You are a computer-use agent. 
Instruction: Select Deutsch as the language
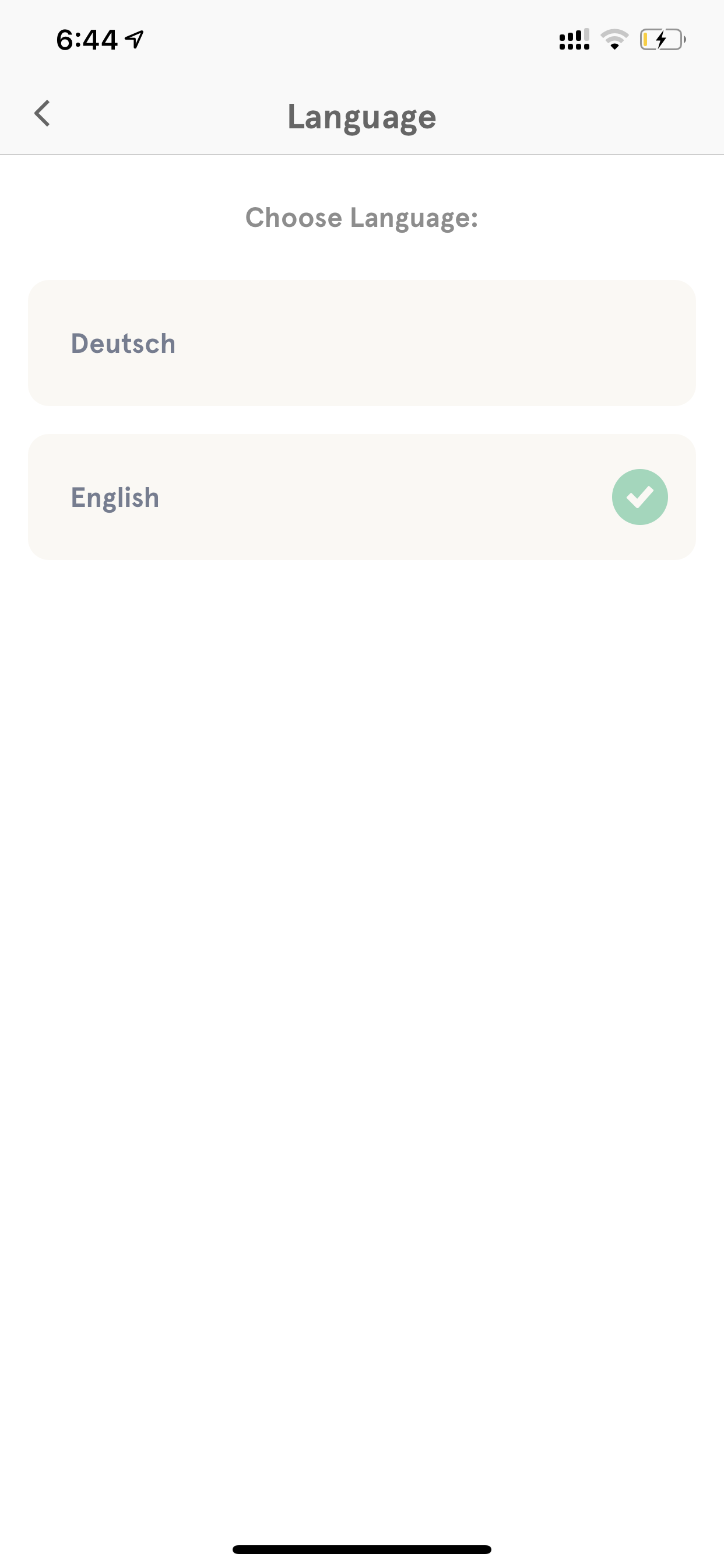(362, 344)
